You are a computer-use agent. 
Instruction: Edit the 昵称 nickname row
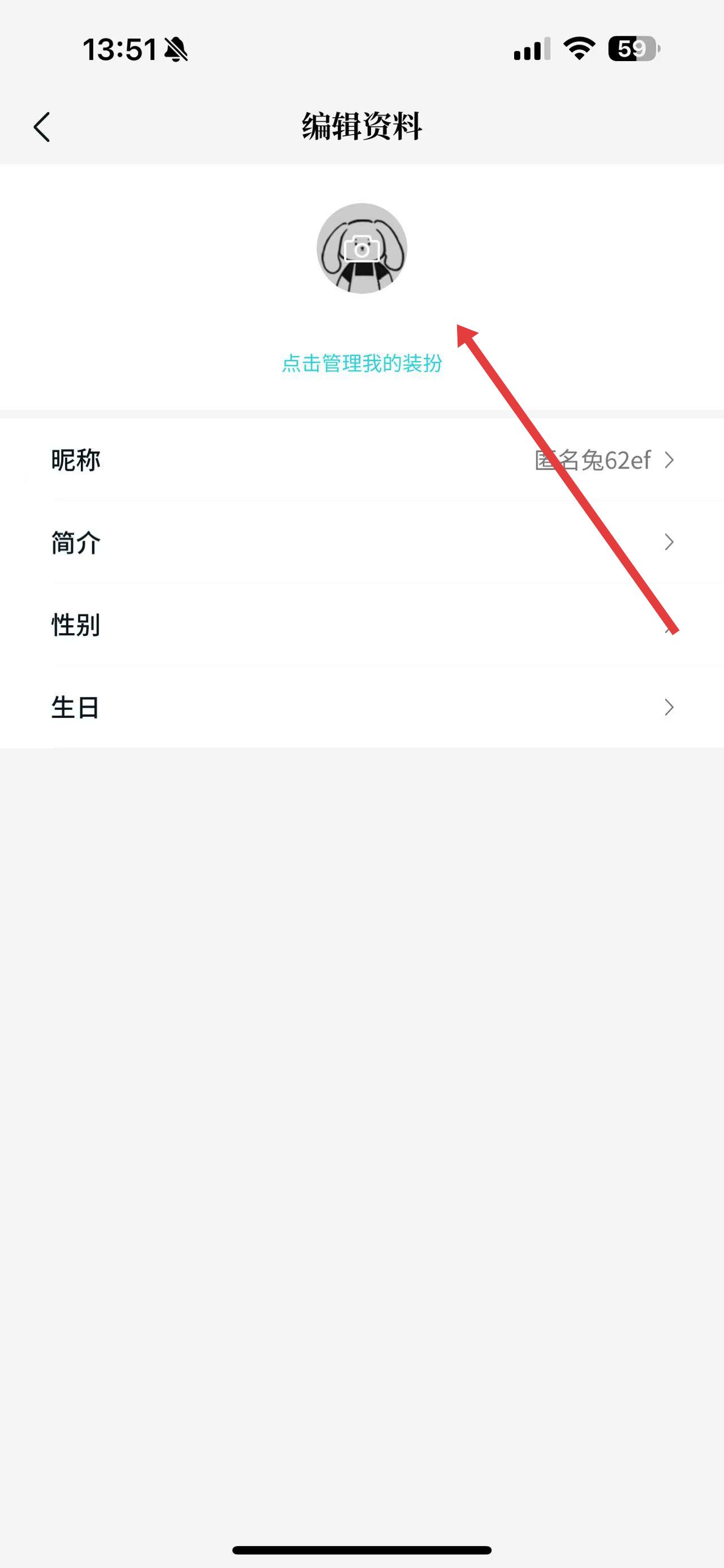[x=361, y=460]
